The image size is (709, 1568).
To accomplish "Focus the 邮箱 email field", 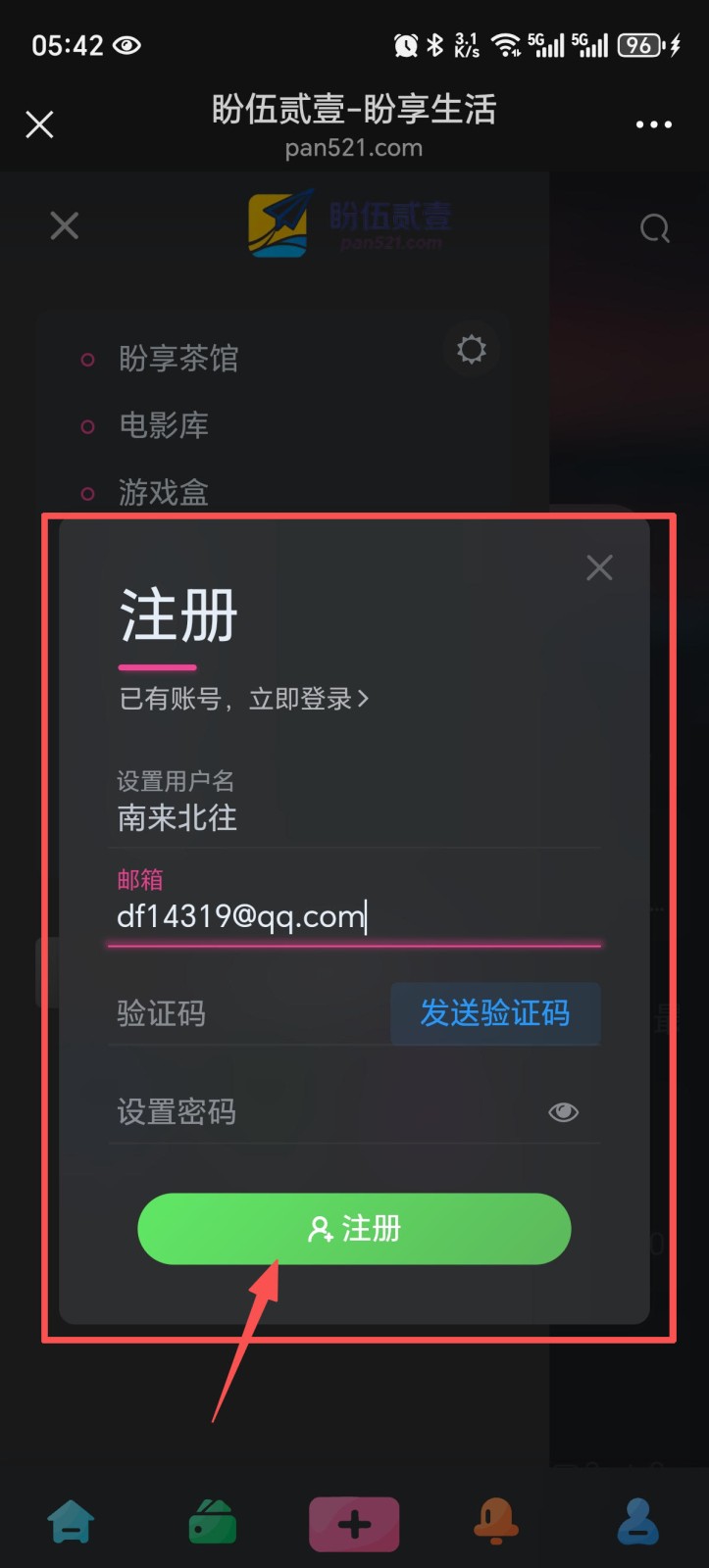I will click(353, 916).
